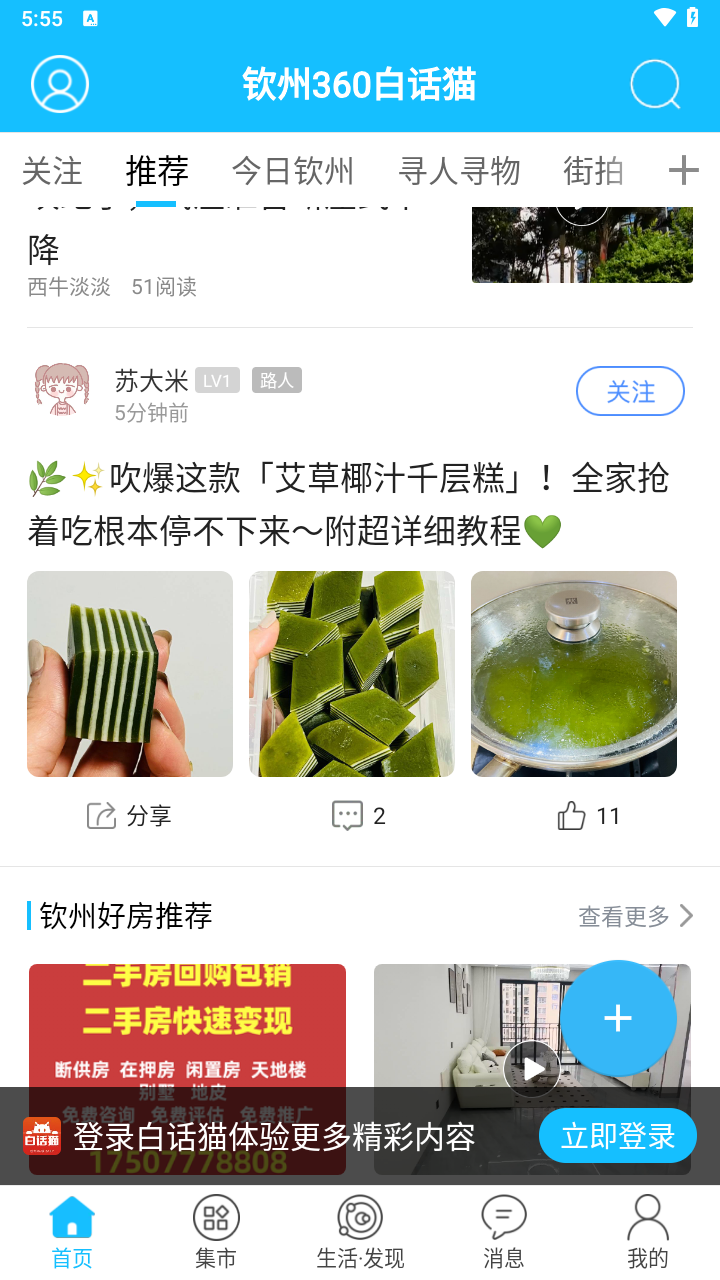Tap 立即登录 to log in
Image resolution: width=720 pixels, height=1280 pixels.
(617, 1136)
